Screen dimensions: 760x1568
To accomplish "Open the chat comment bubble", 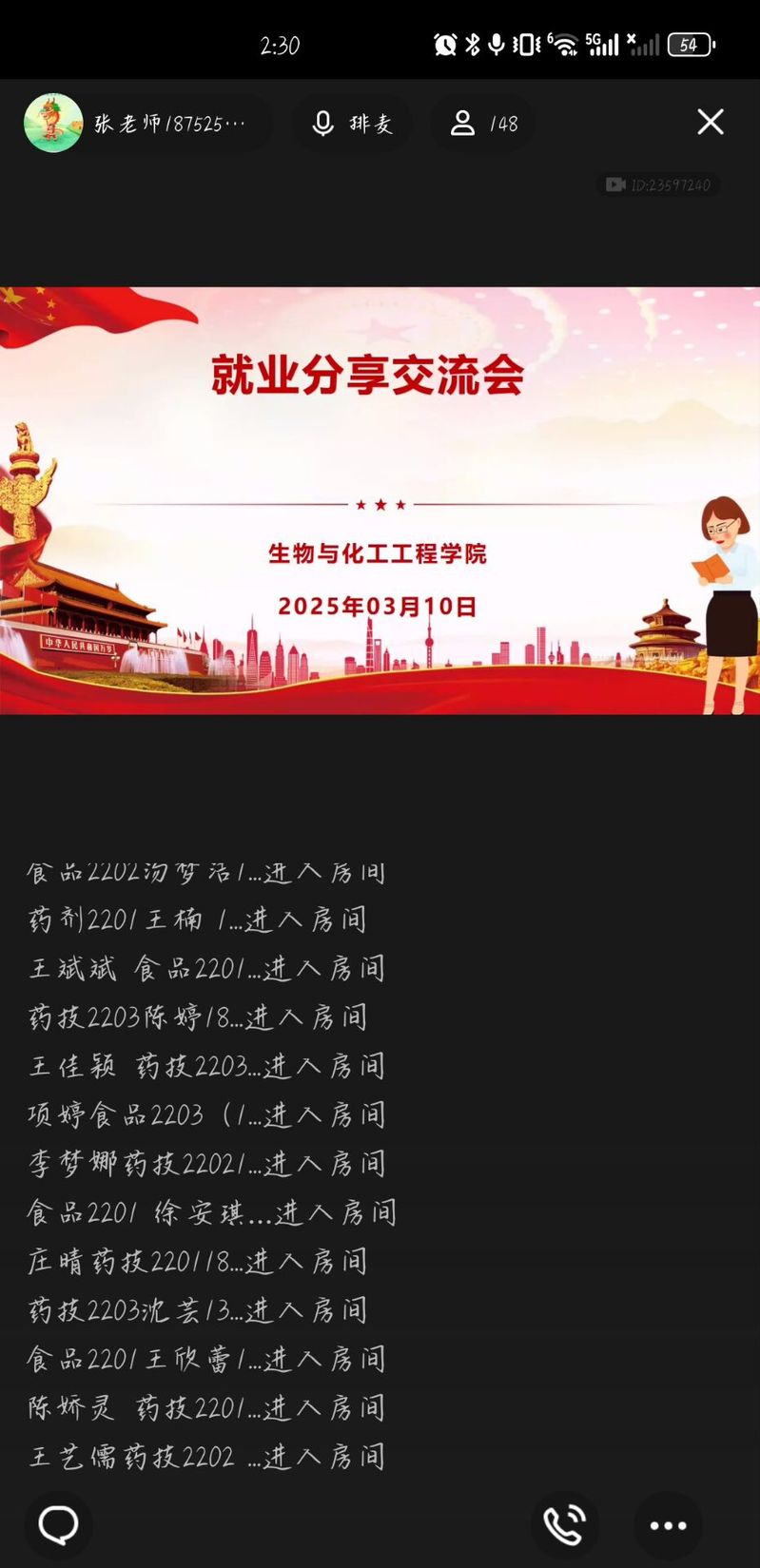I will (58, 1525).
